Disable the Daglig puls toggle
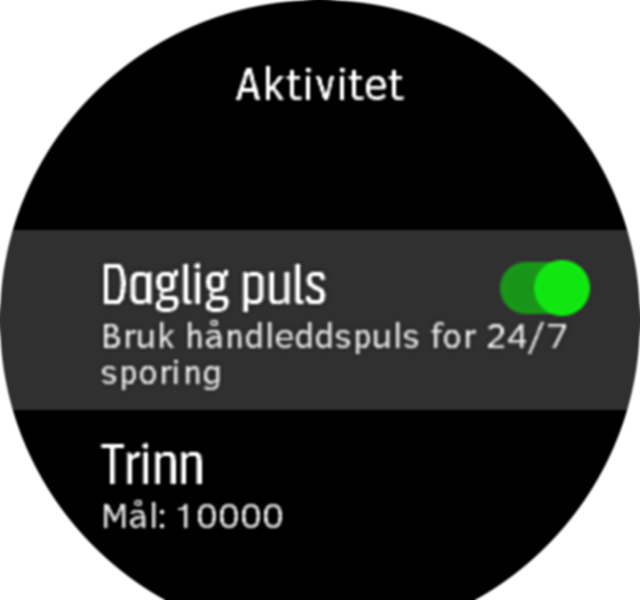Viewport: 640px width, 600px height. [544, 288]
